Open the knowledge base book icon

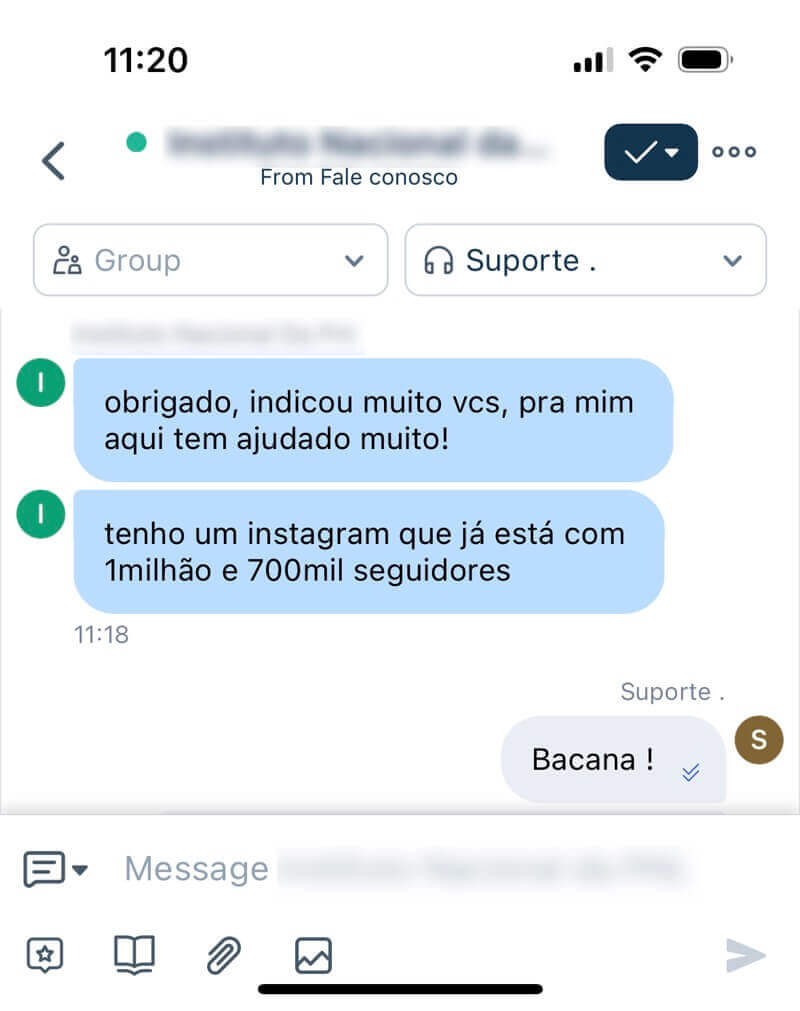134,955
